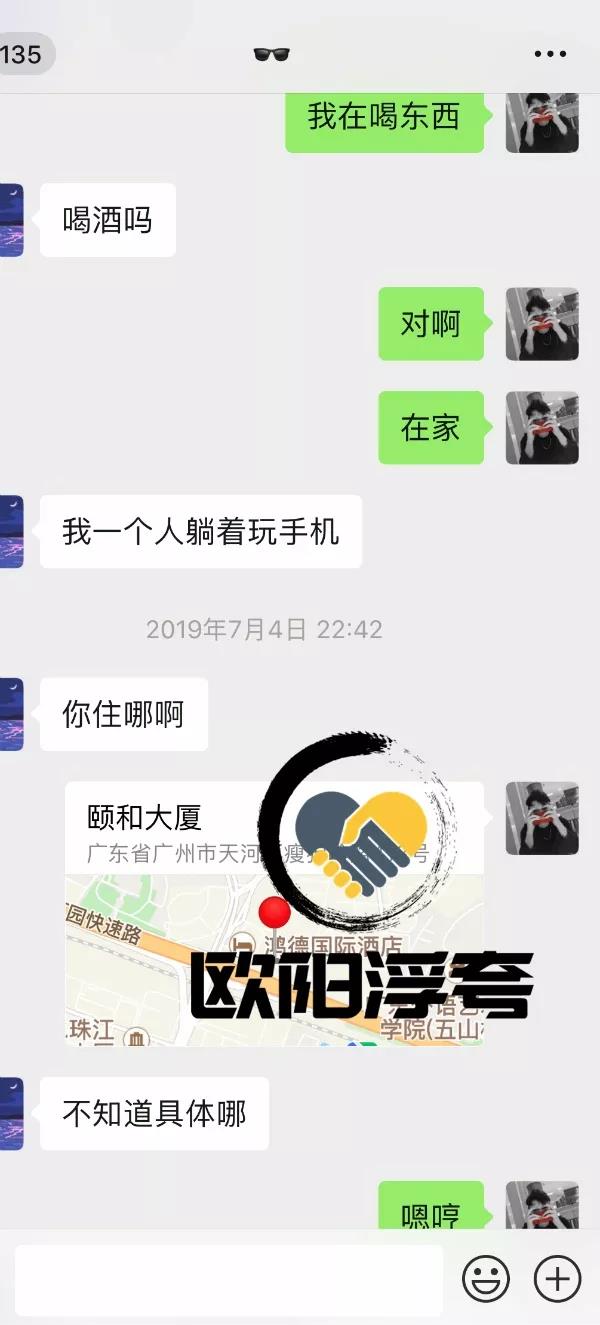This screenshot has width=600, height=1325.
Task: Open the chat info three-dot menu
Action: [x=550, y=54]
